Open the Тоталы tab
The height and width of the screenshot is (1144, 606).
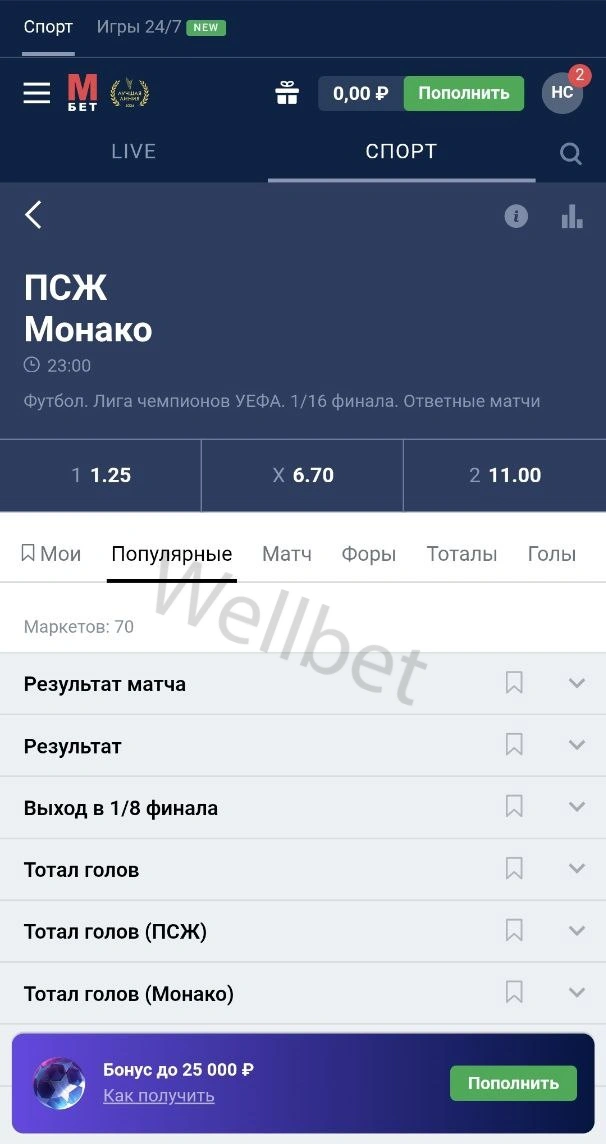462,554
